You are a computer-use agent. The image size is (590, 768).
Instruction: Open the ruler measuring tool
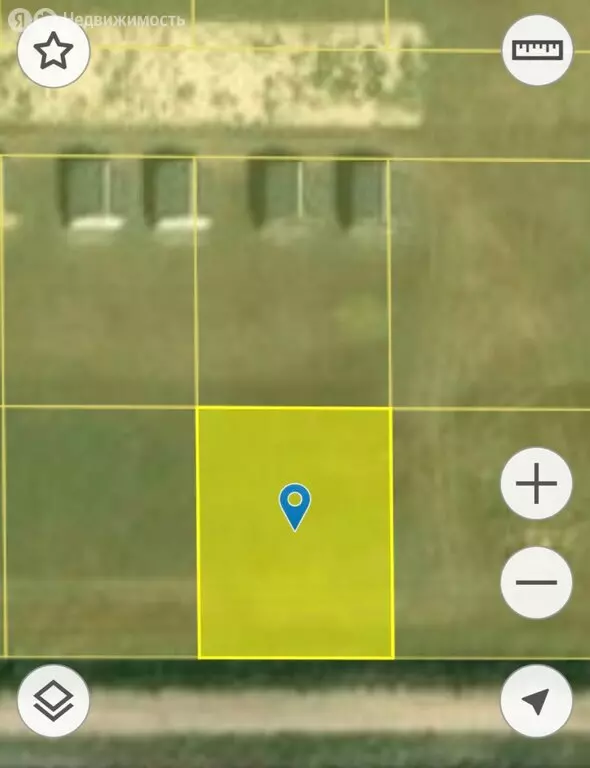[537, 50]
